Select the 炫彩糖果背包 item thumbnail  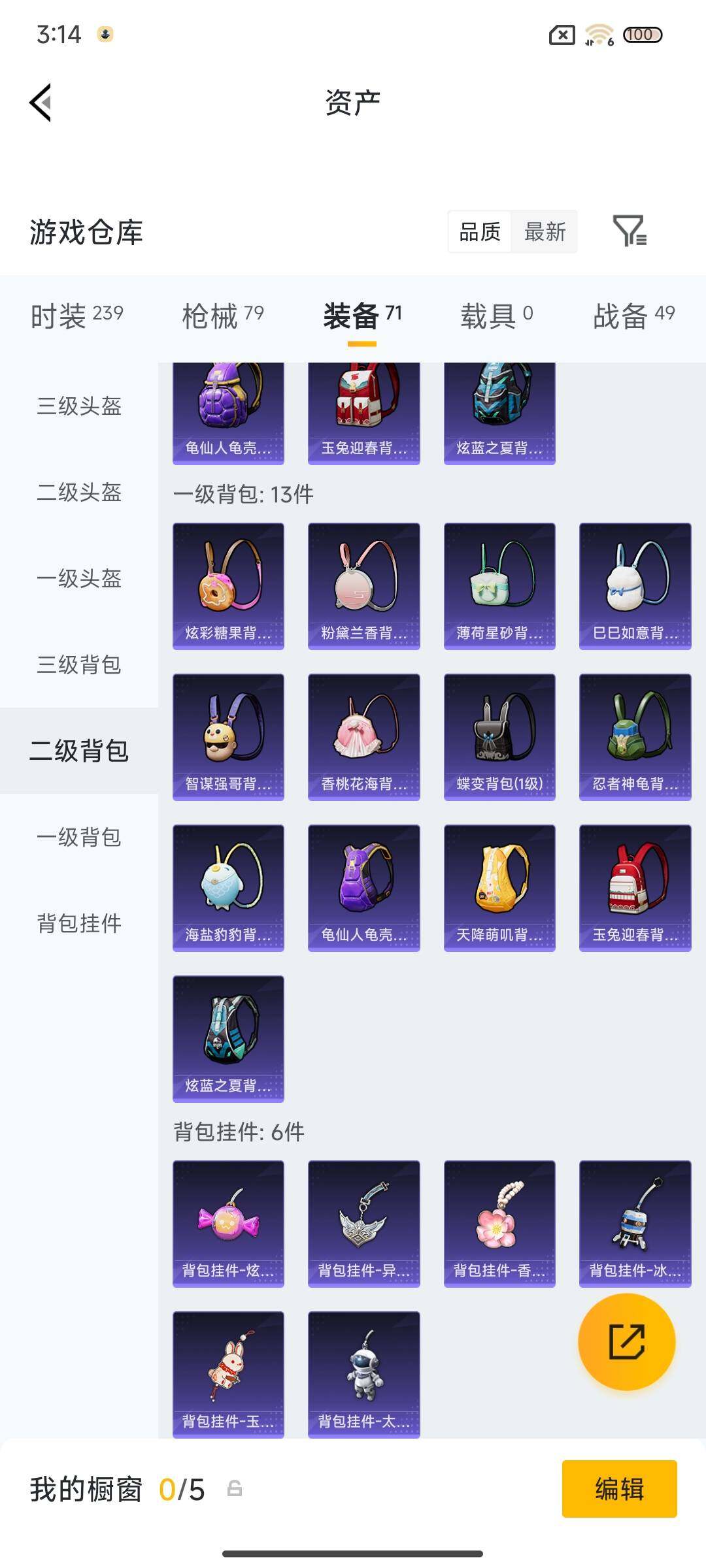(228, 585)
